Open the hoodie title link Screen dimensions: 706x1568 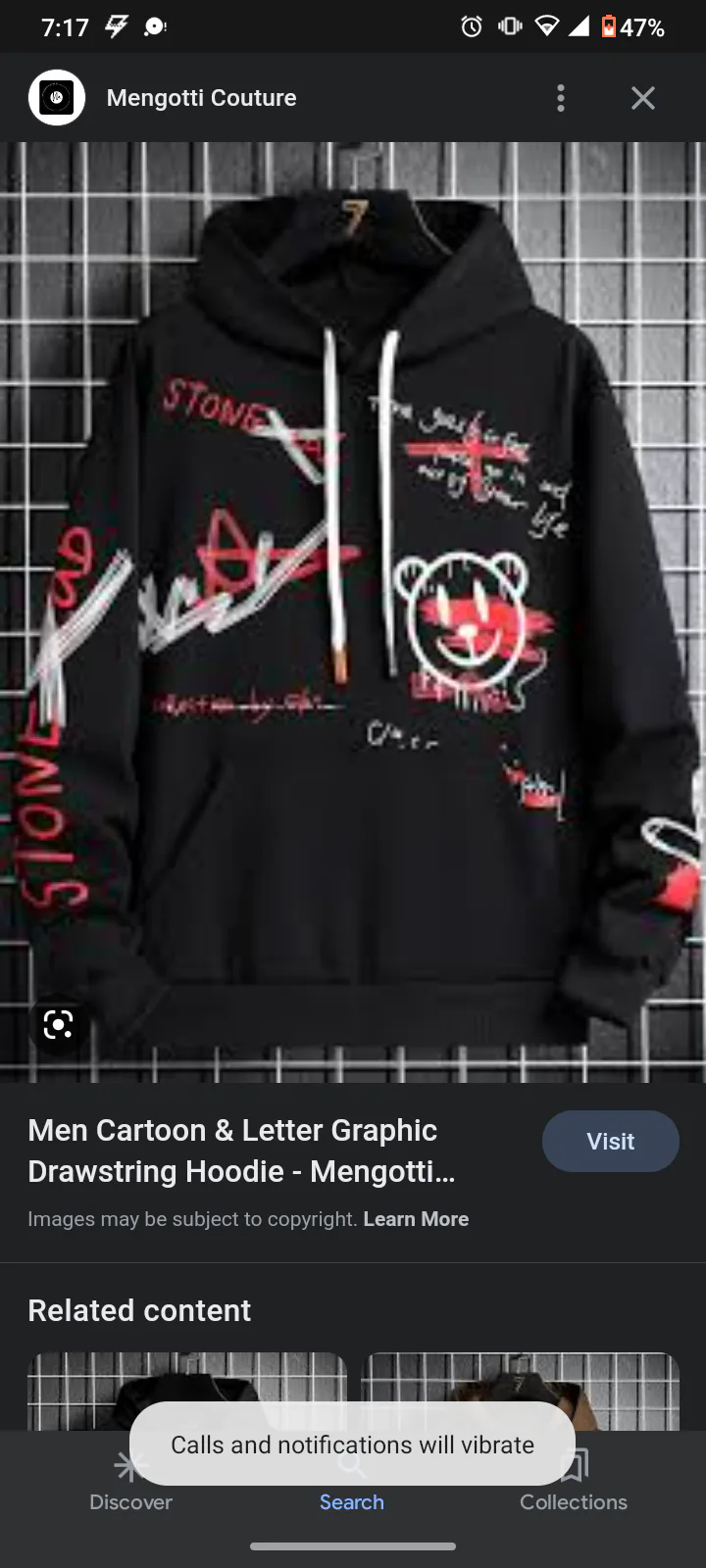(x=241, y=1151)
